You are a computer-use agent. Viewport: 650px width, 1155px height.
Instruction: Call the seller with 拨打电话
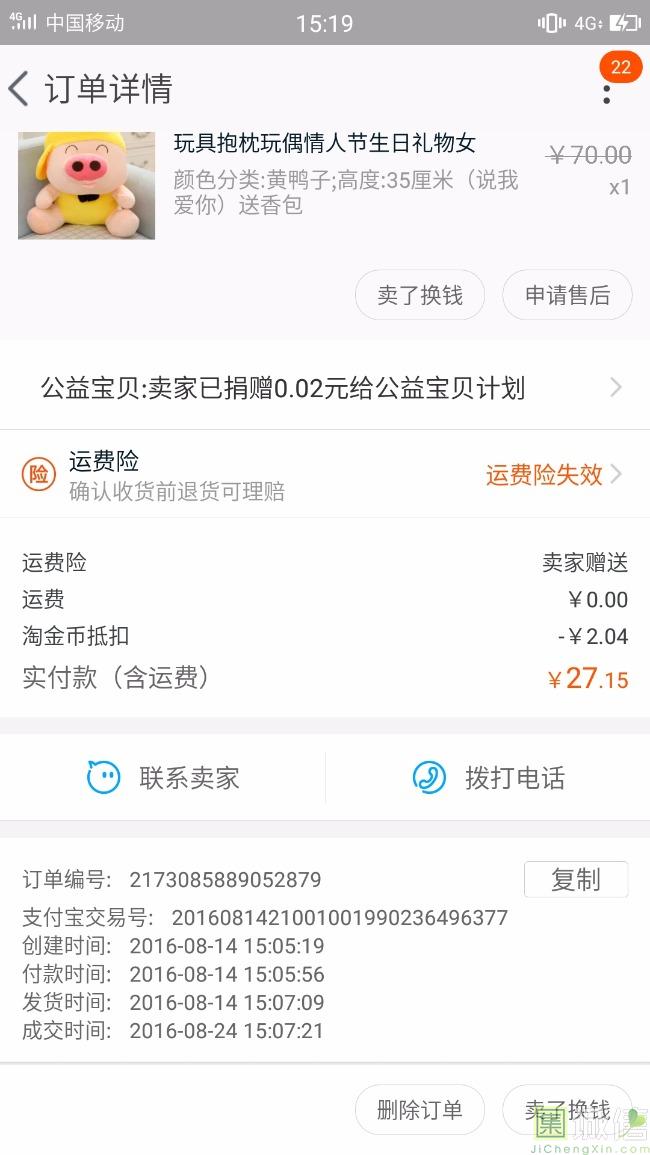tap(488, 778)
